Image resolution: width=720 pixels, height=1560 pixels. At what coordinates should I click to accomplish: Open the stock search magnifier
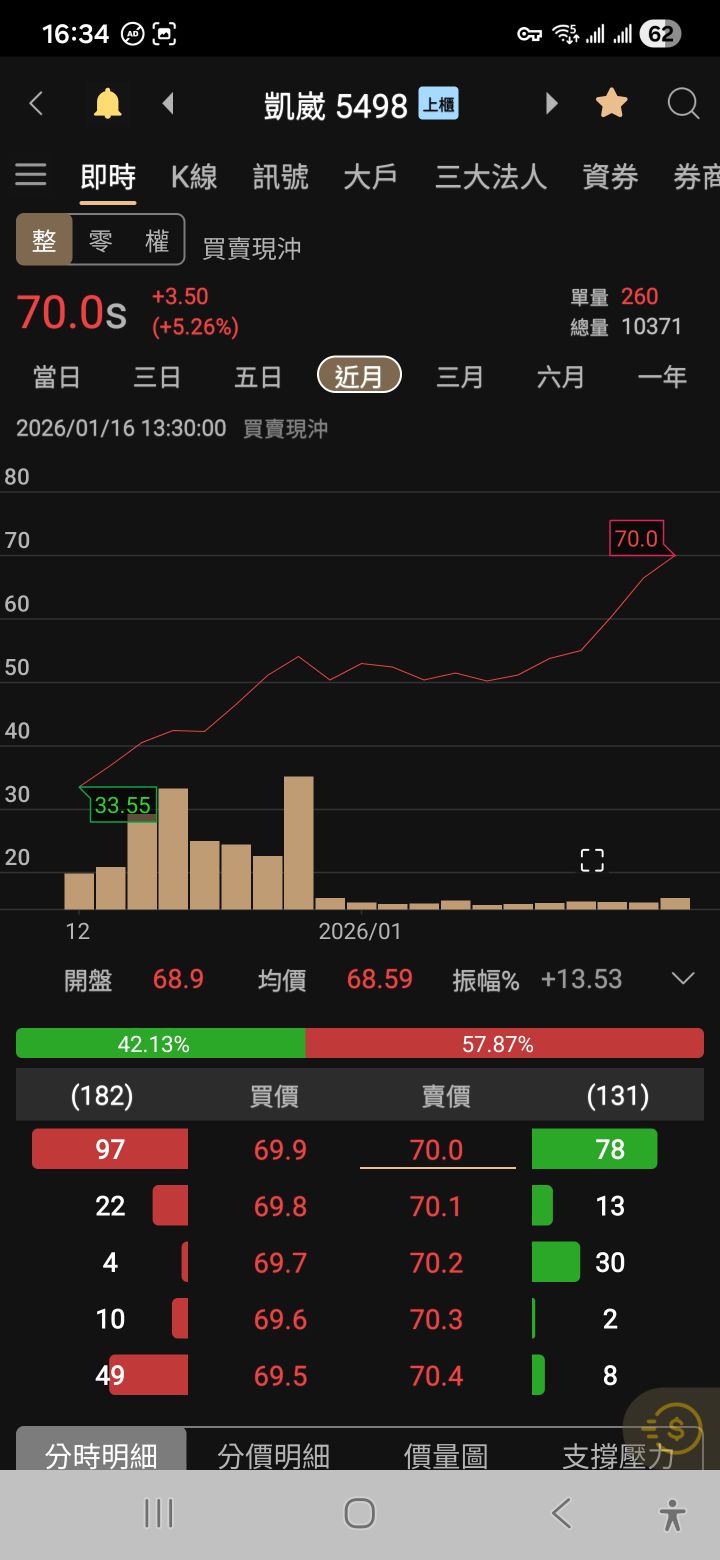[x=682, y=103]
